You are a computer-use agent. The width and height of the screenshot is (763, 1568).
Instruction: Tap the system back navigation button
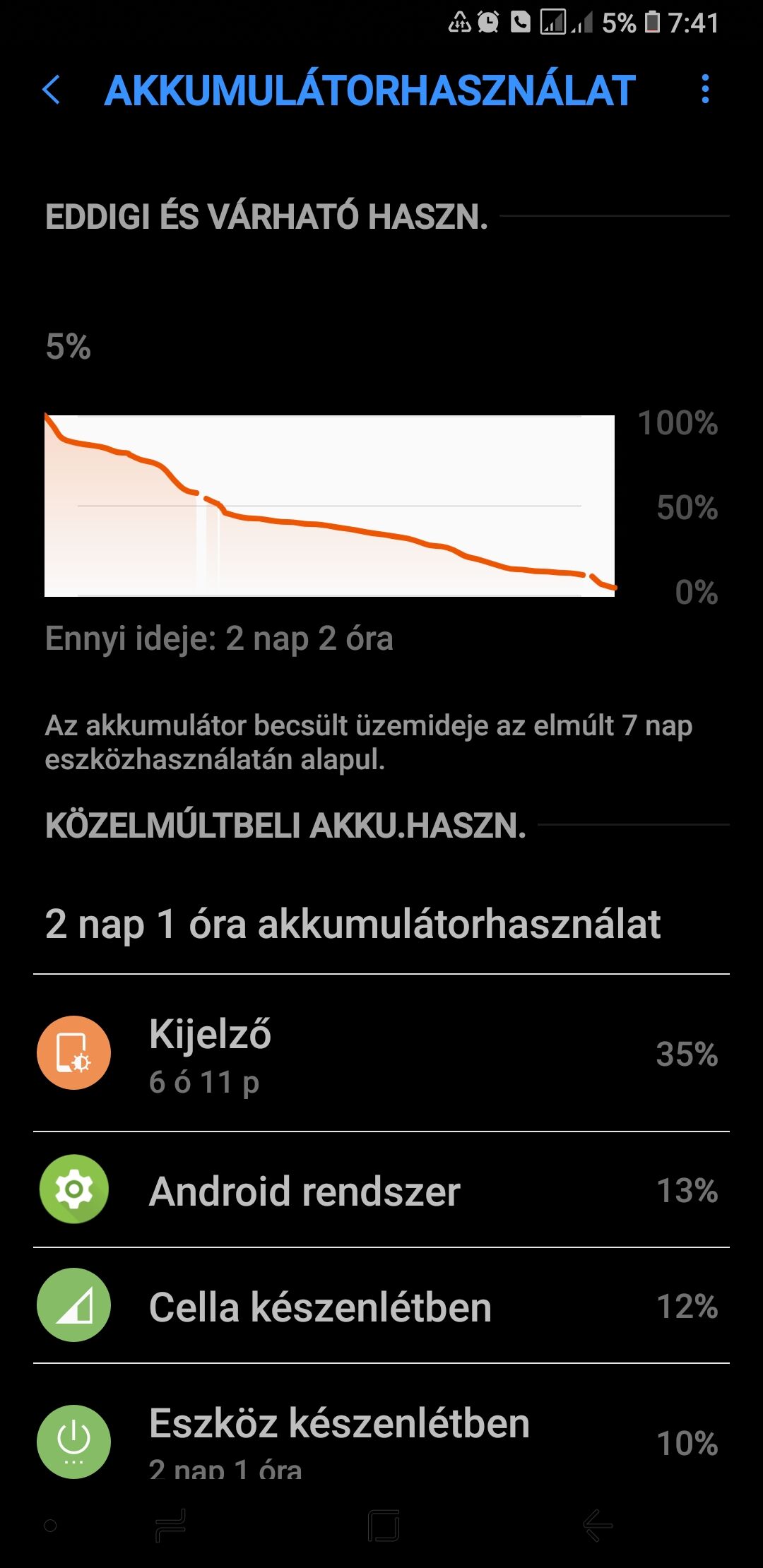(597, 1526)
